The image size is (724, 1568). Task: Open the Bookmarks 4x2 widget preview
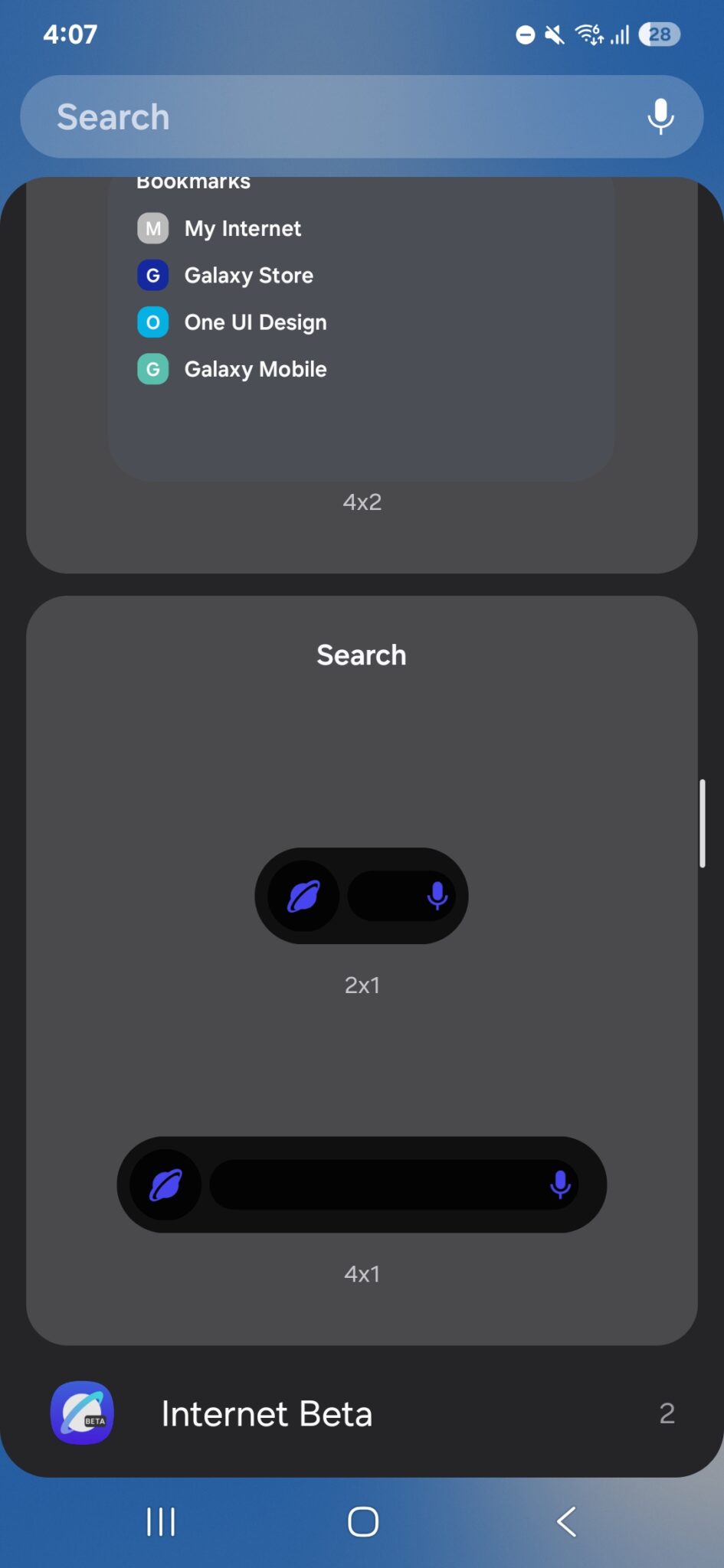click(361, 329)
